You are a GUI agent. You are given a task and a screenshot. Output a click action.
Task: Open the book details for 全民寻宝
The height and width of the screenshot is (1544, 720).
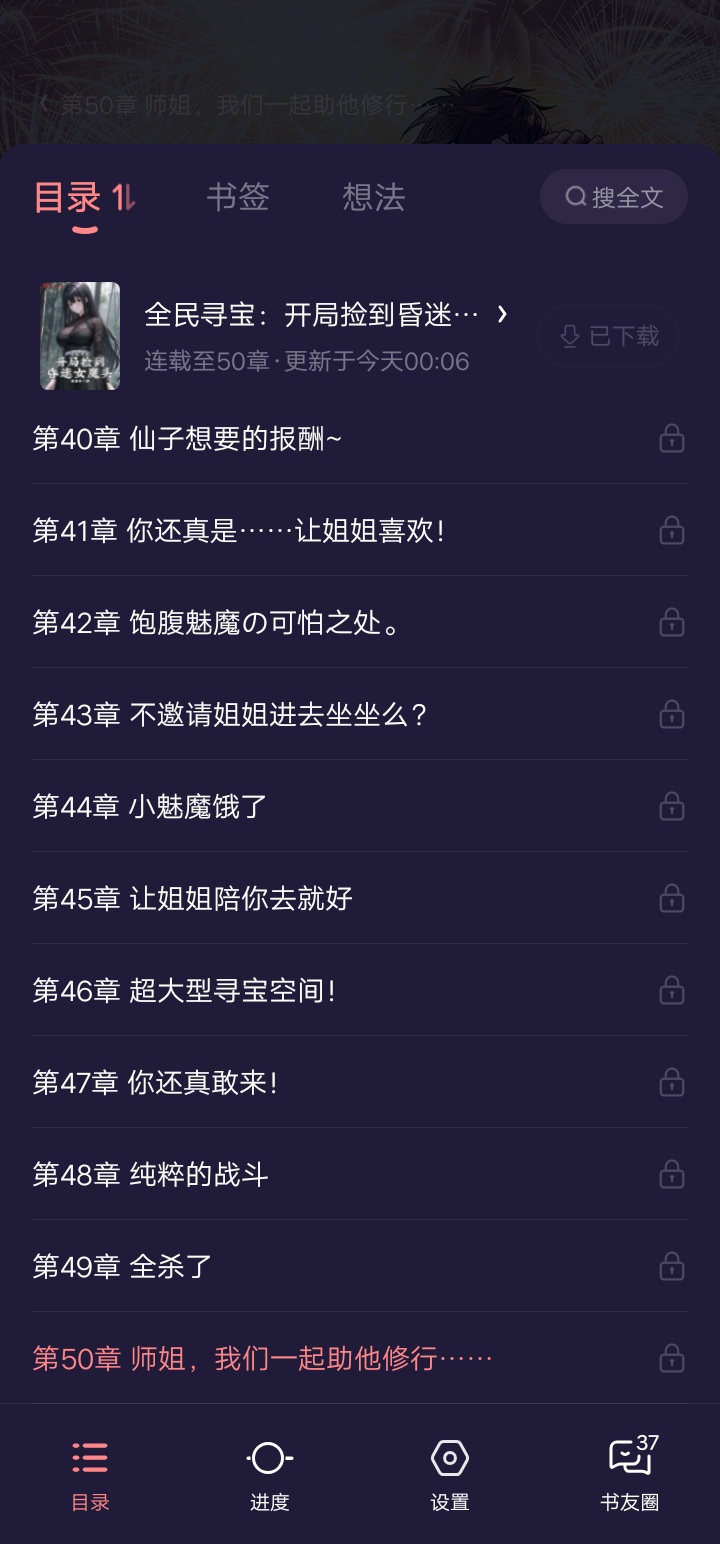point(326,316)
